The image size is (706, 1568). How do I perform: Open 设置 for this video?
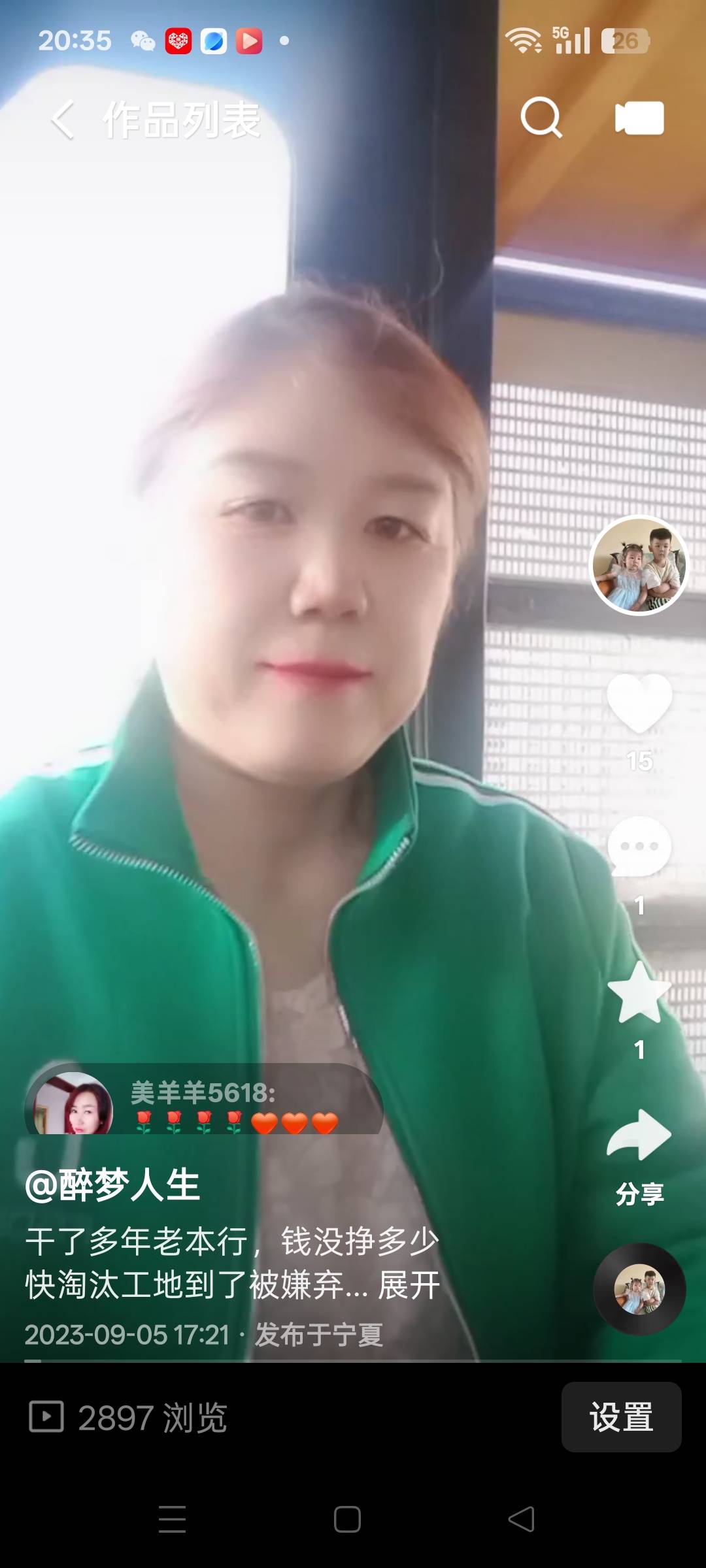[620, 1417]
